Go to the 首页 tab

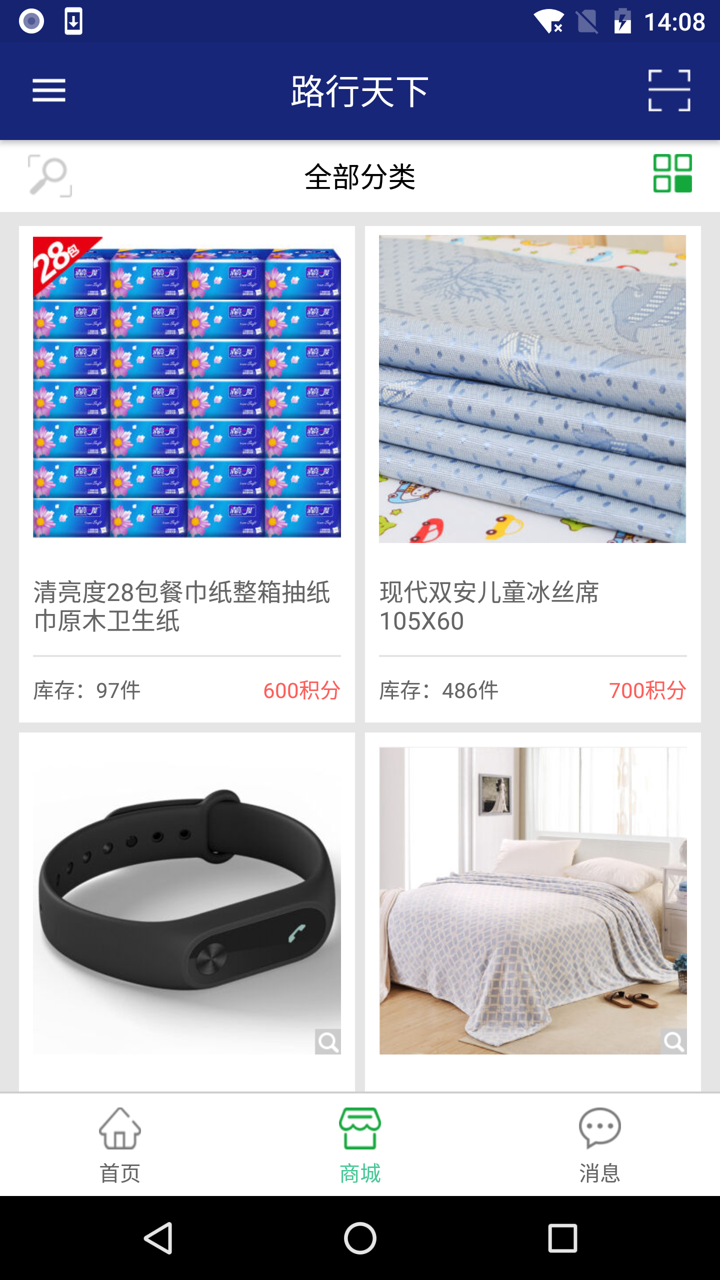pos(120,1145)
